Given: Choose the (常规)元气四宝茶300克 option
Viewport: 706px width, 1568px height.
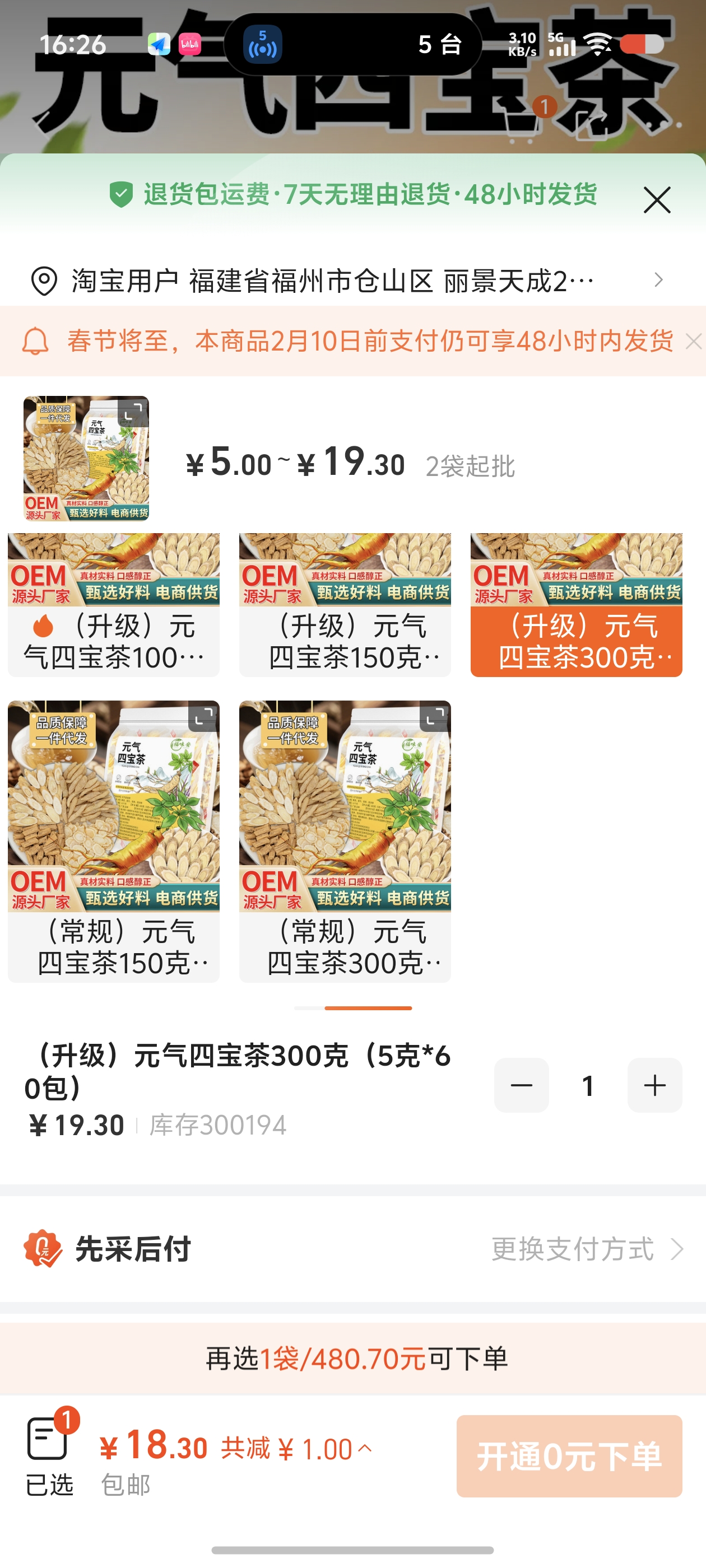Looking at the screenshot, I should tap(345, 841).
